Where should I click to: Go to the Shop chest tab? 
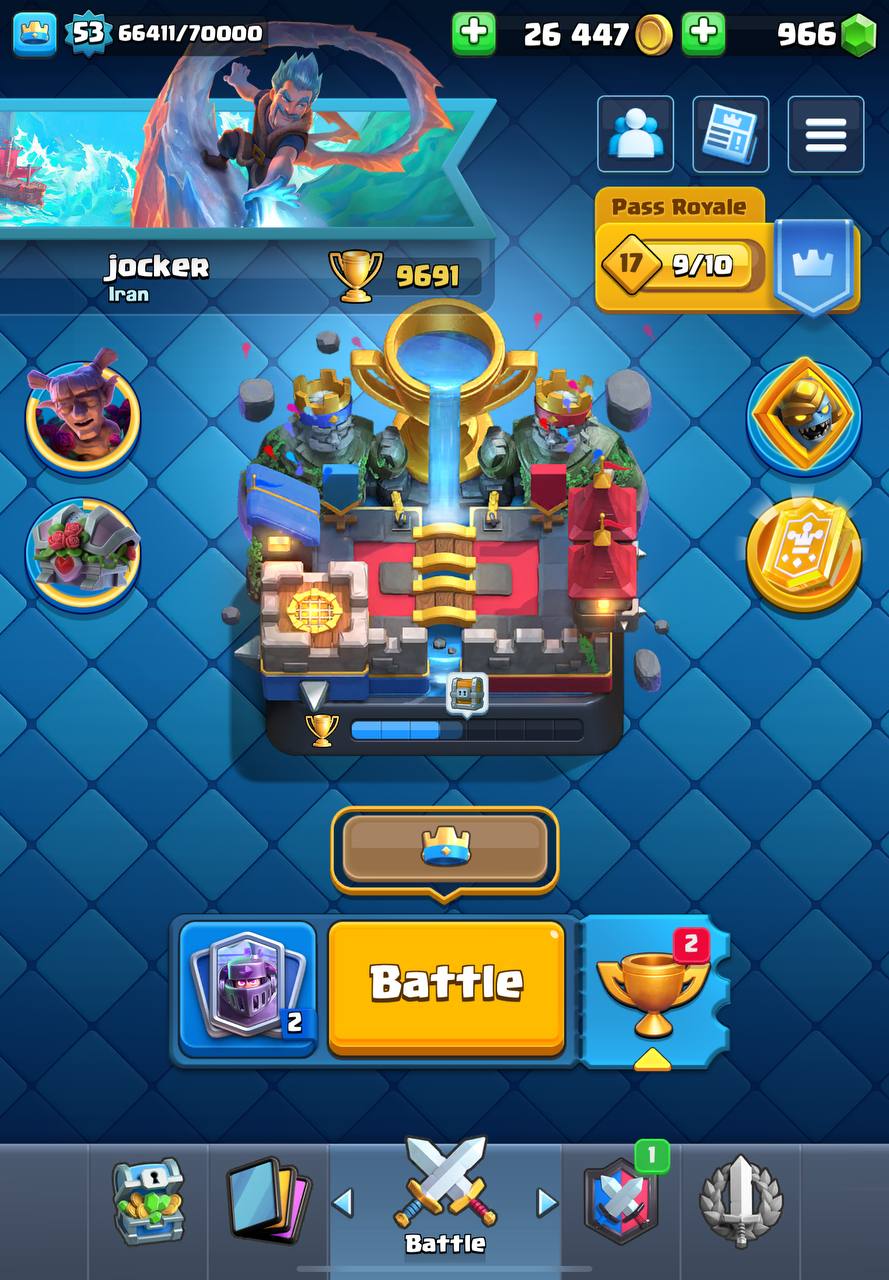coord(148,1201)
